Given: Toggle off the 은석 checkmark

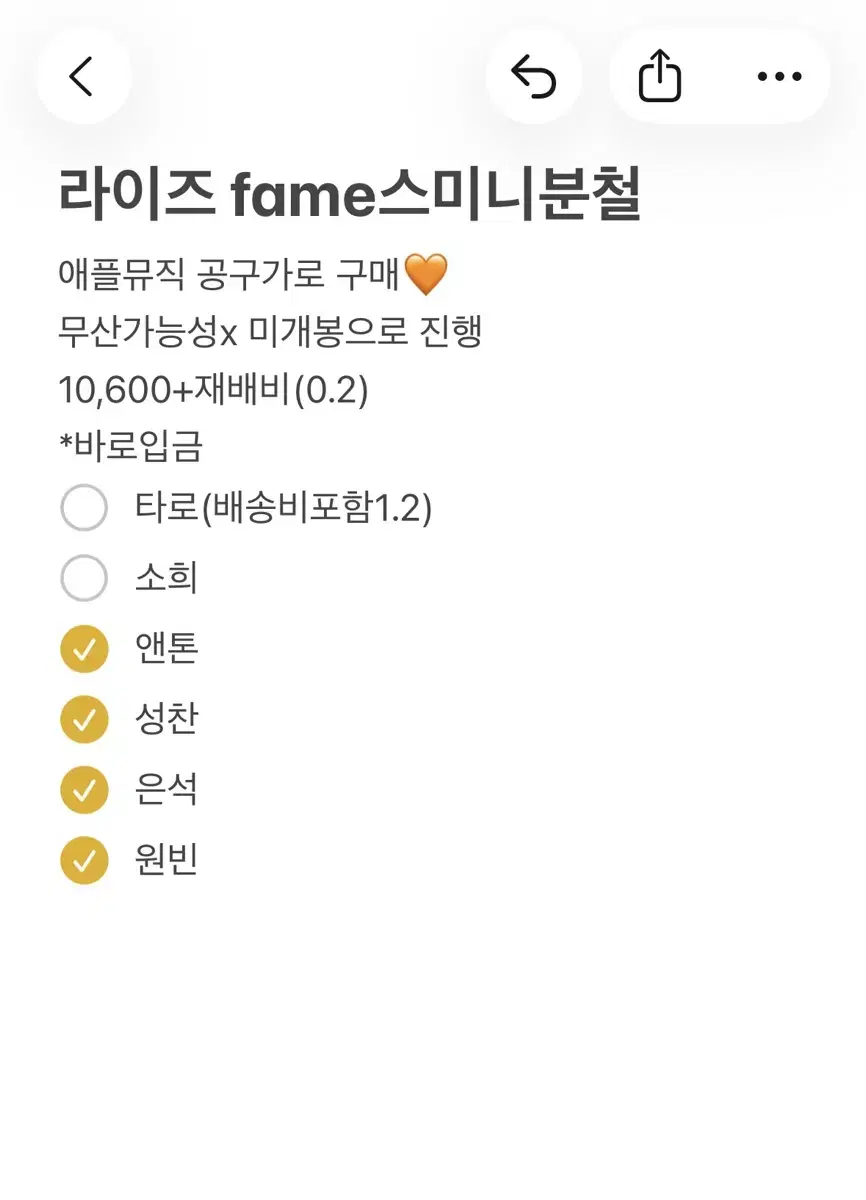Looking at the screenshot, I should [85, 789].
